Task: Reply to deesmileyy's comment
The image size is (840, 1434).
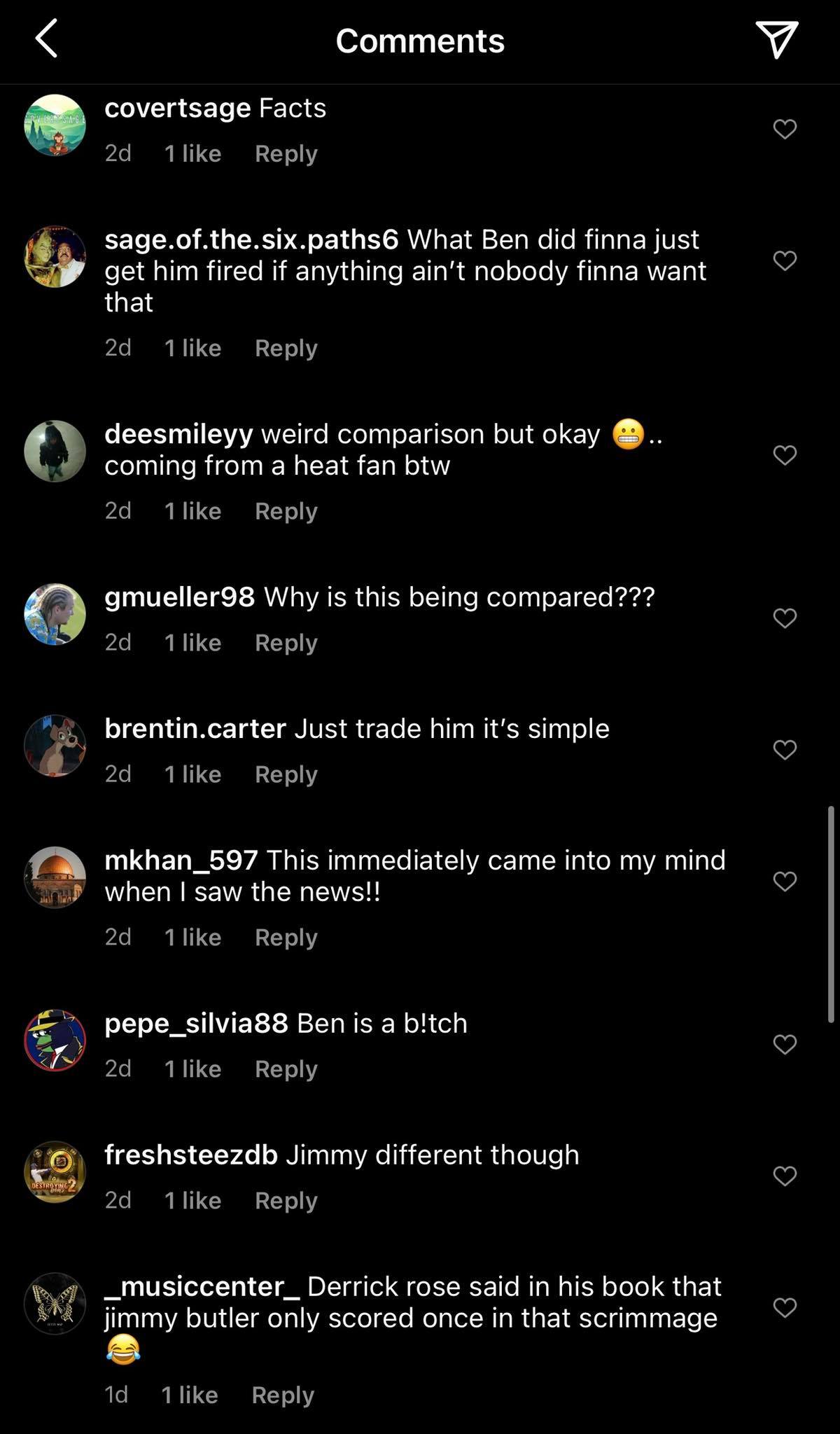Action: pyautogui.click(x=286, y=511)
